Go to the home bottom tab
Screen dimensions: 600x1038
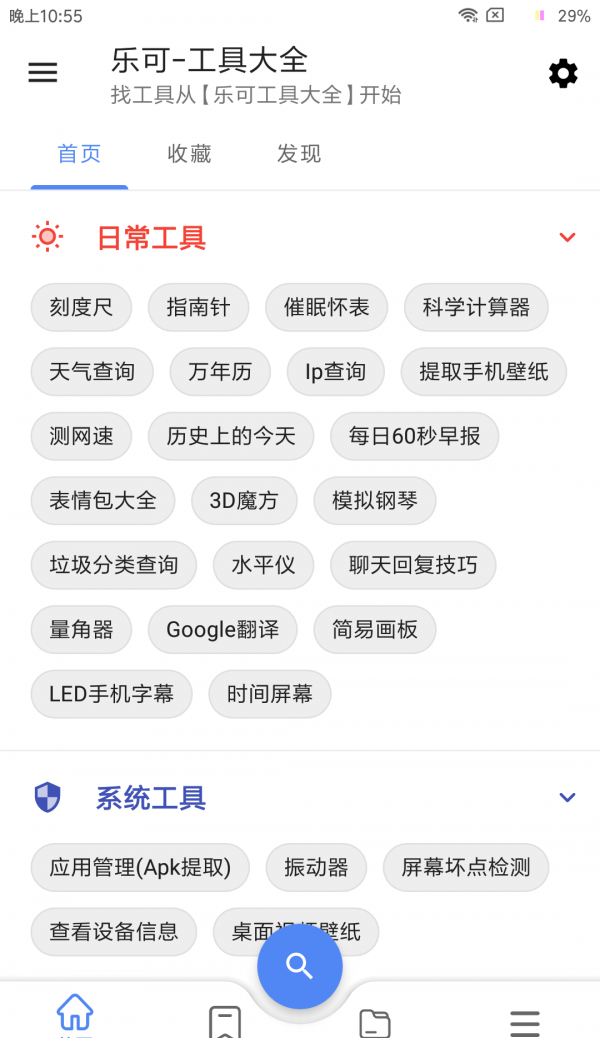click(75, 1015)
